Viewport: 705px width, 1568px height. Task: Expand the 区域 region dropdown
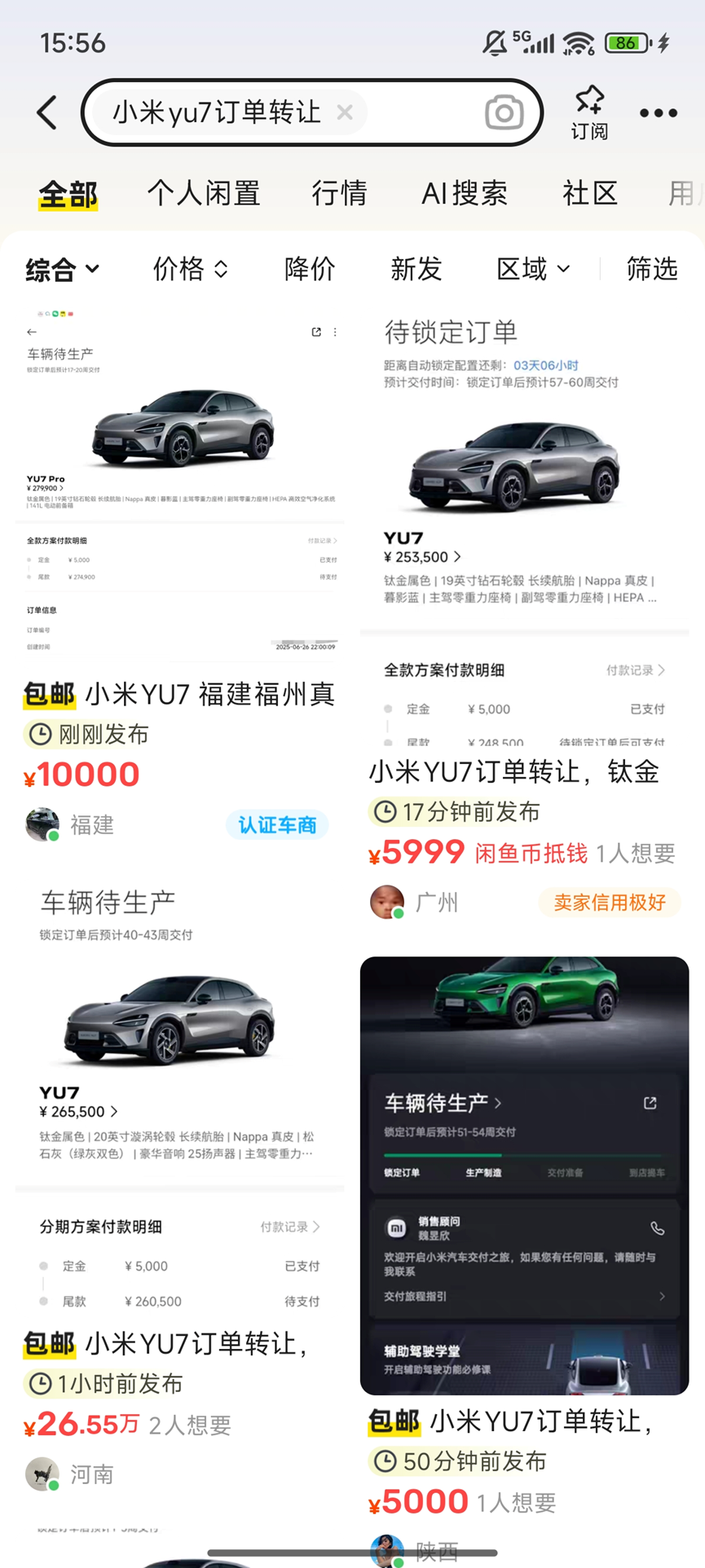(x=533, y=269)
